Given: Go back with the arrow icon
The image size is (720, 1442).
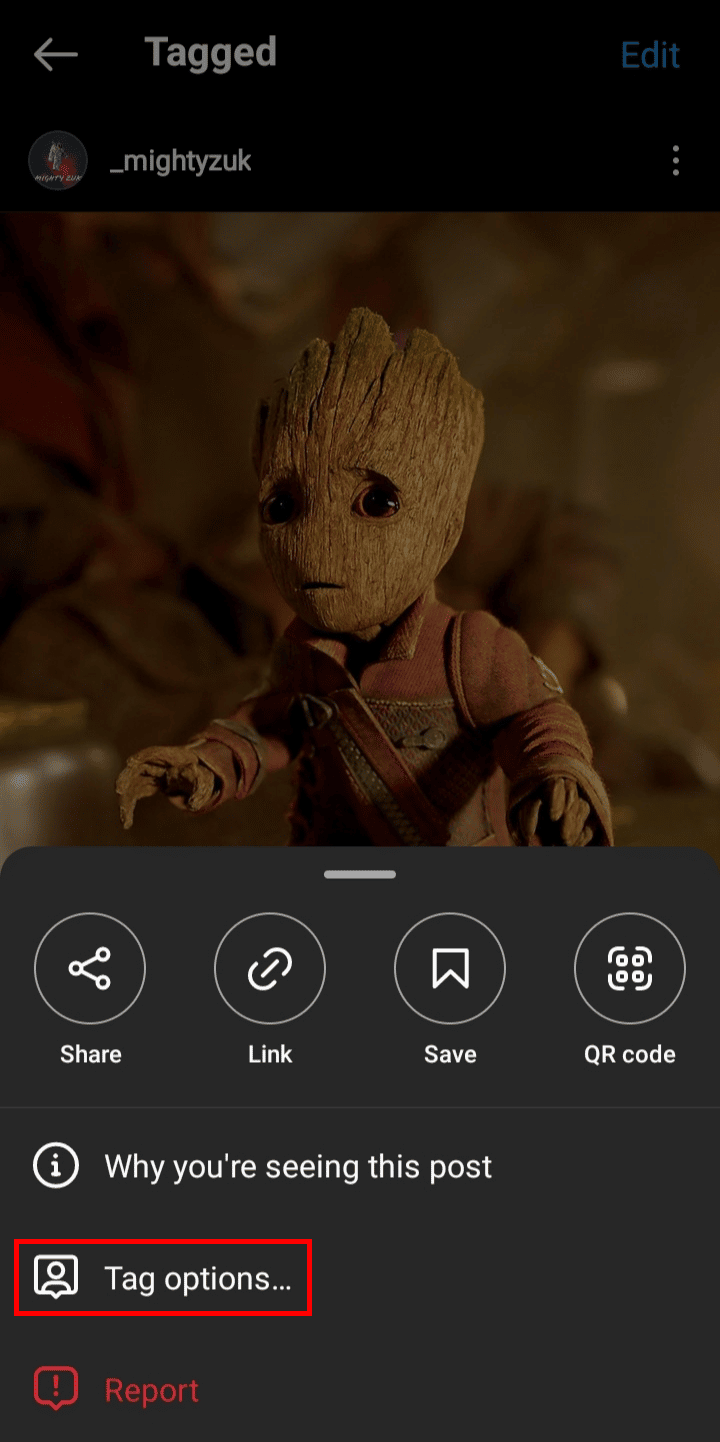Looking at the screenshot, I should point(55,54).
